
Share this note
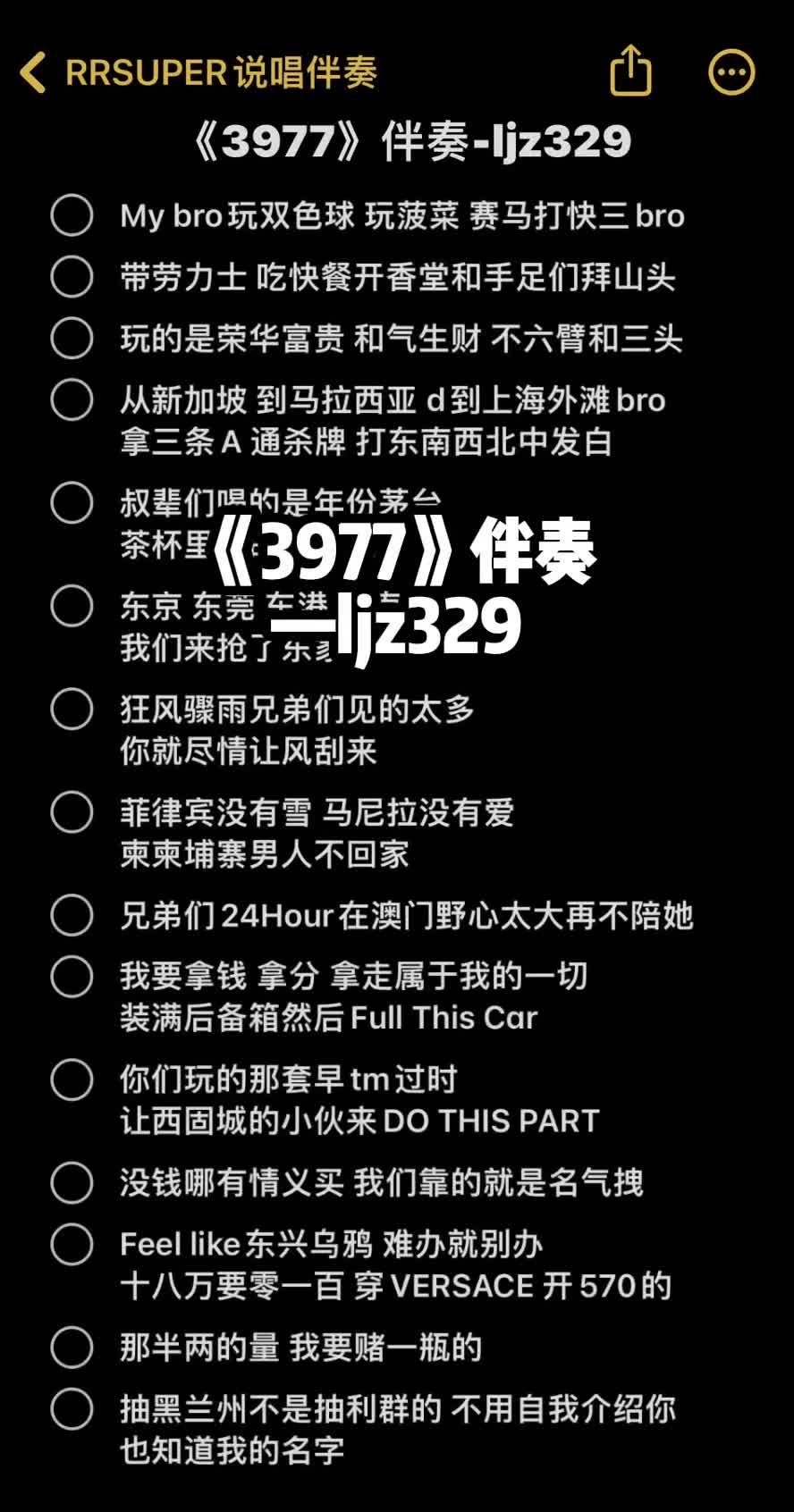pos(630,71)
